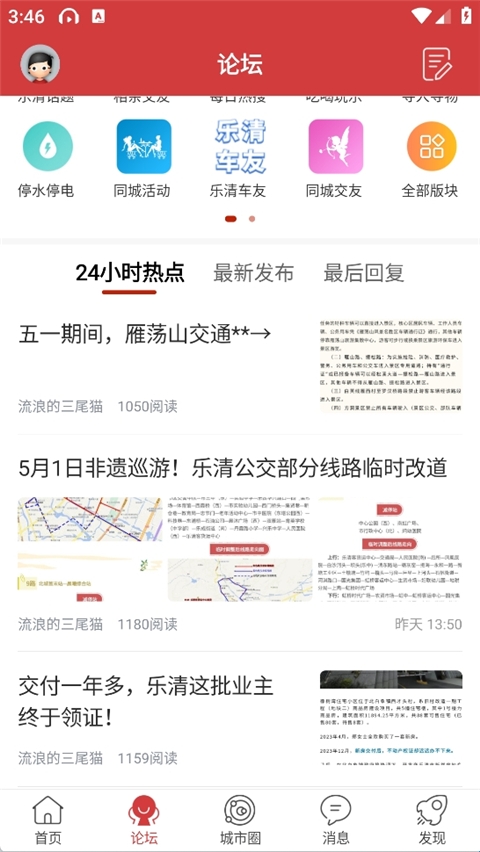Open the 乐清车友 section
This screenshot has height=852, width=480.
(x=240, y=159)
